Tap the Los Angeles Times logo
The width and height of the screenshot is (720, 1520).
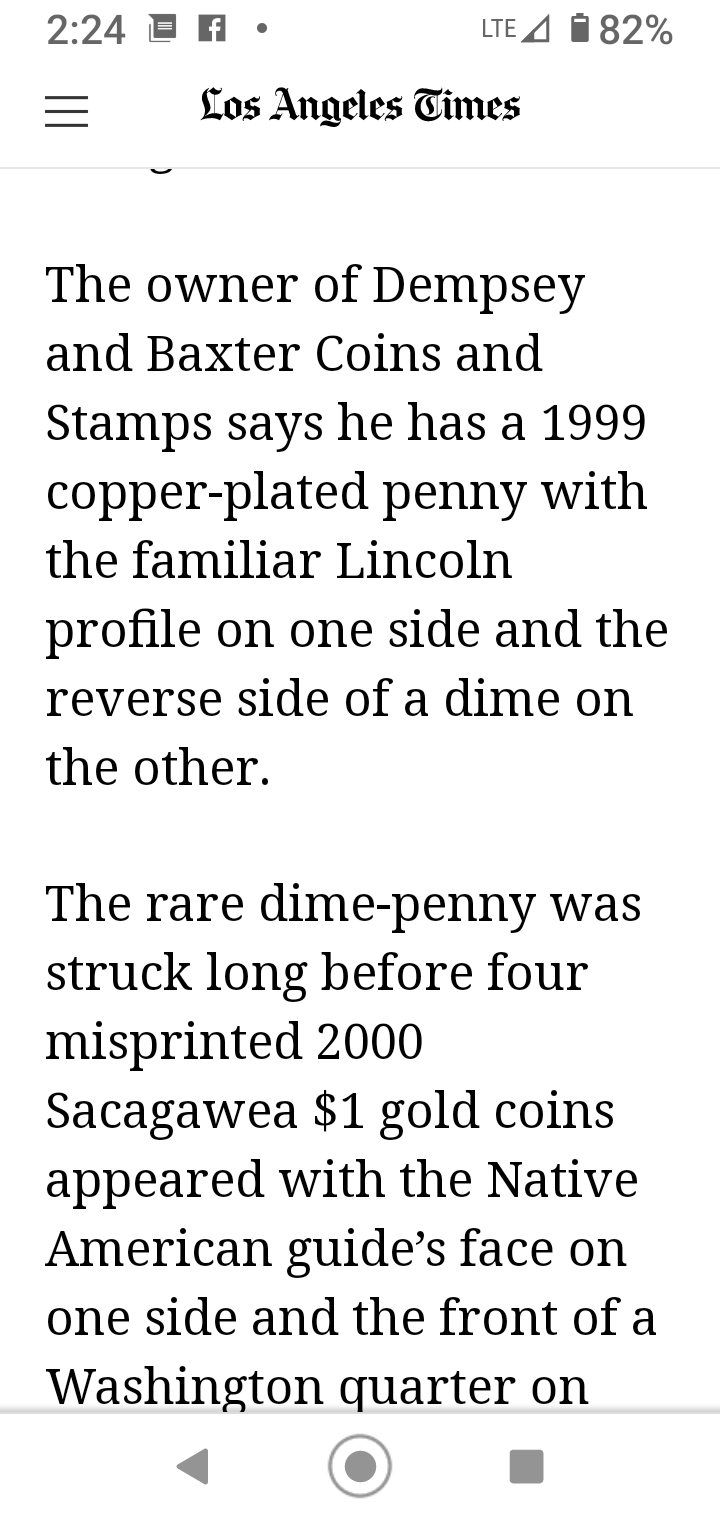[x=360, y=106]
